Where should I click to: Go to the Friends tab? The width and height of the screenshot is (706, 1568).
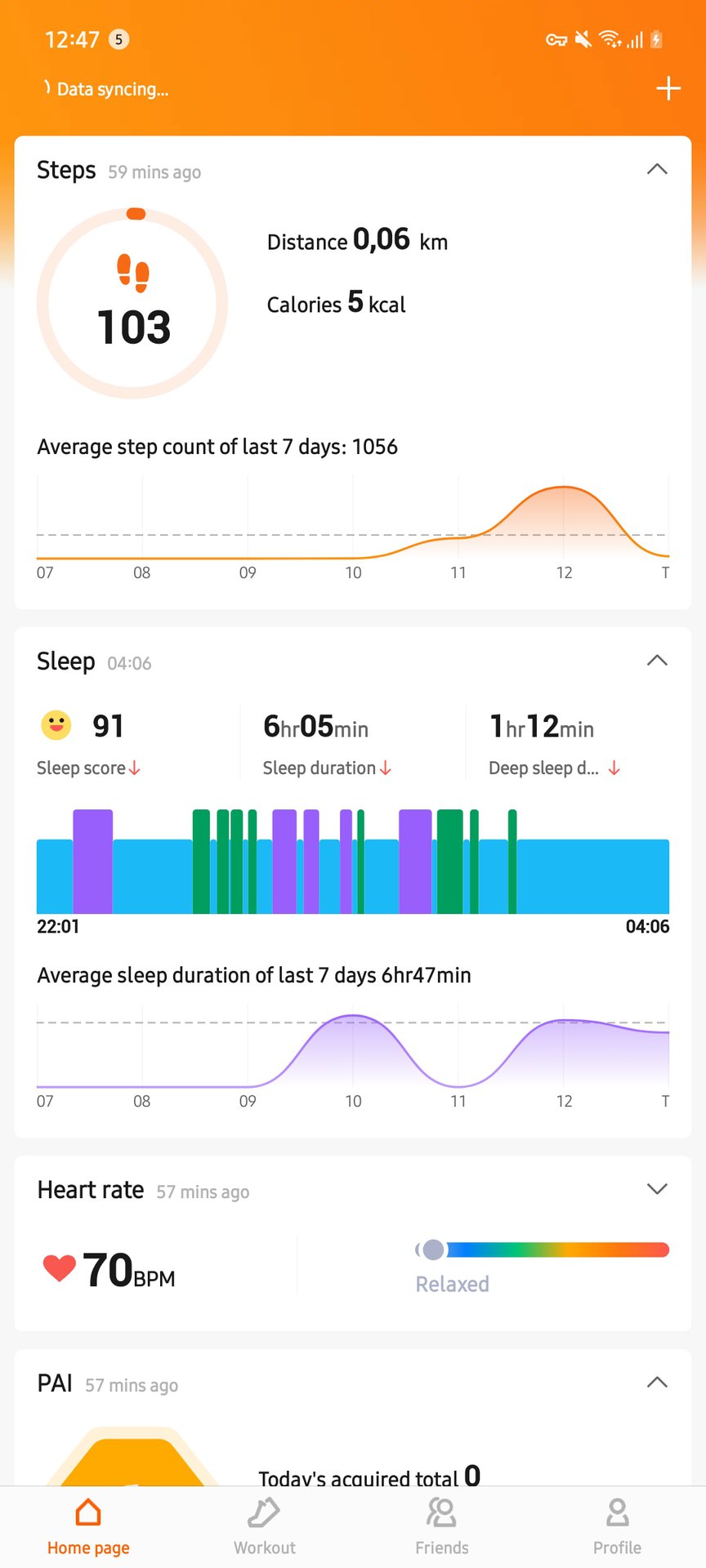(x=441, y=1526)
